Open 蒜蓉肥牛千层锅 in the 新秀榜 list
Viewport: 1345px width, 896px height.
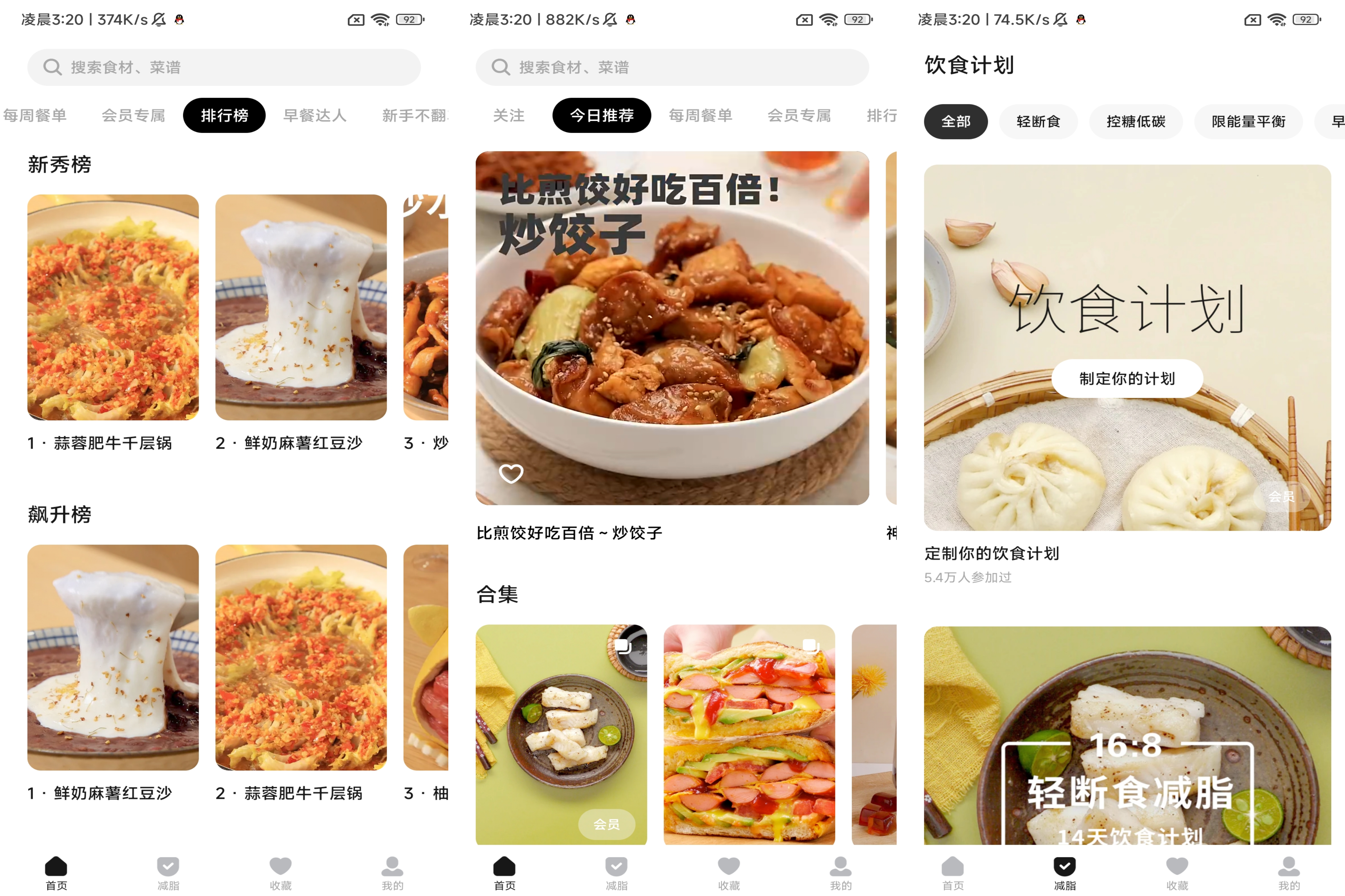pyautogui.click(x=113, y=307)
